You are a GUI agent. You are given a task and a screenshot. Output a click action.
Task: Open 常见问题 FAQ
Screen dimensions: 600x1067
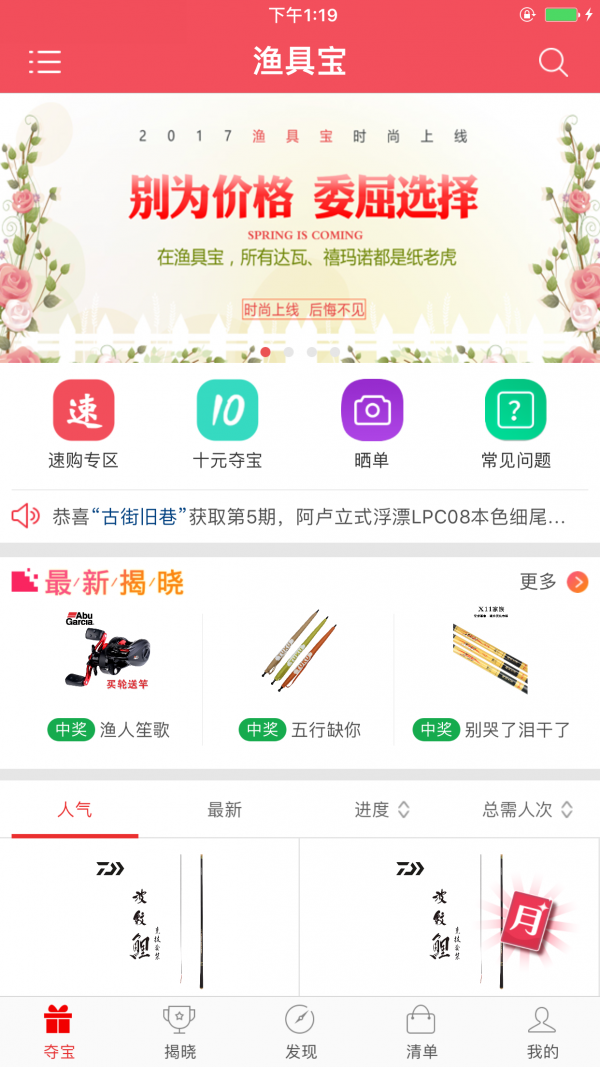click(x=516, y=424)
